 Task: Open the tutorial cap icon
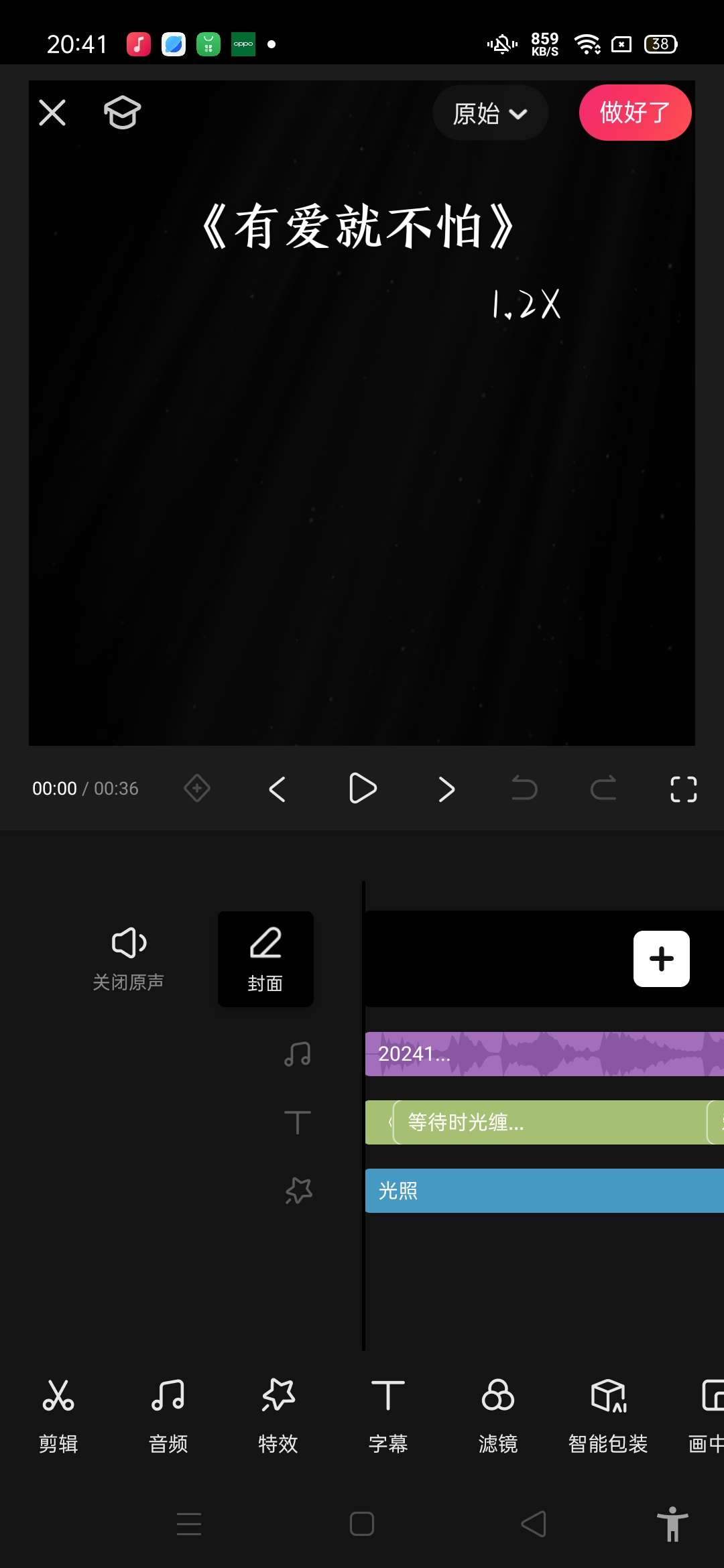pos(122,113)
